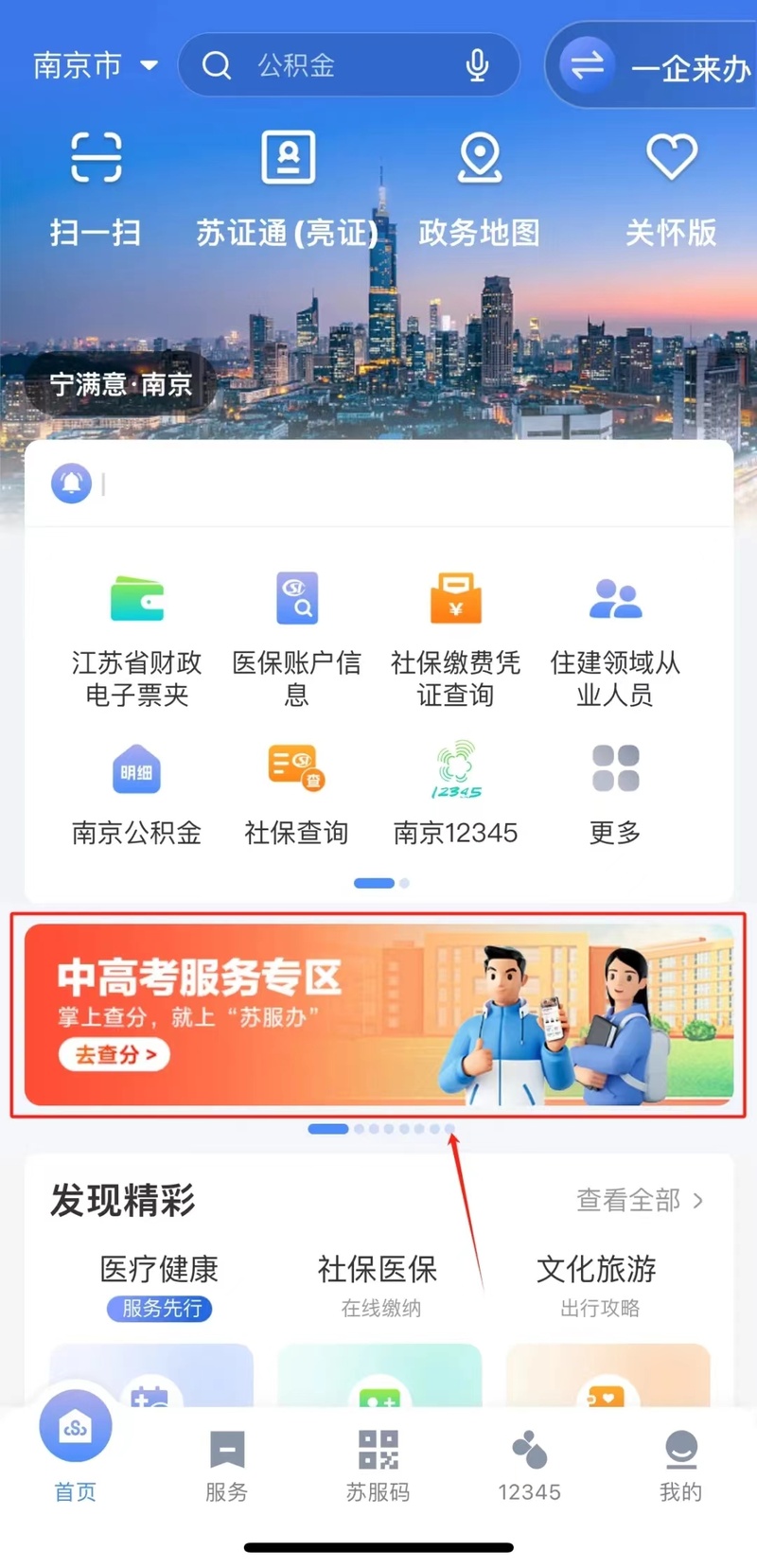Viewport: 757px width, 1568px height.
Task: Open the 南京市 city selector
Action: (x=95, y=65)
